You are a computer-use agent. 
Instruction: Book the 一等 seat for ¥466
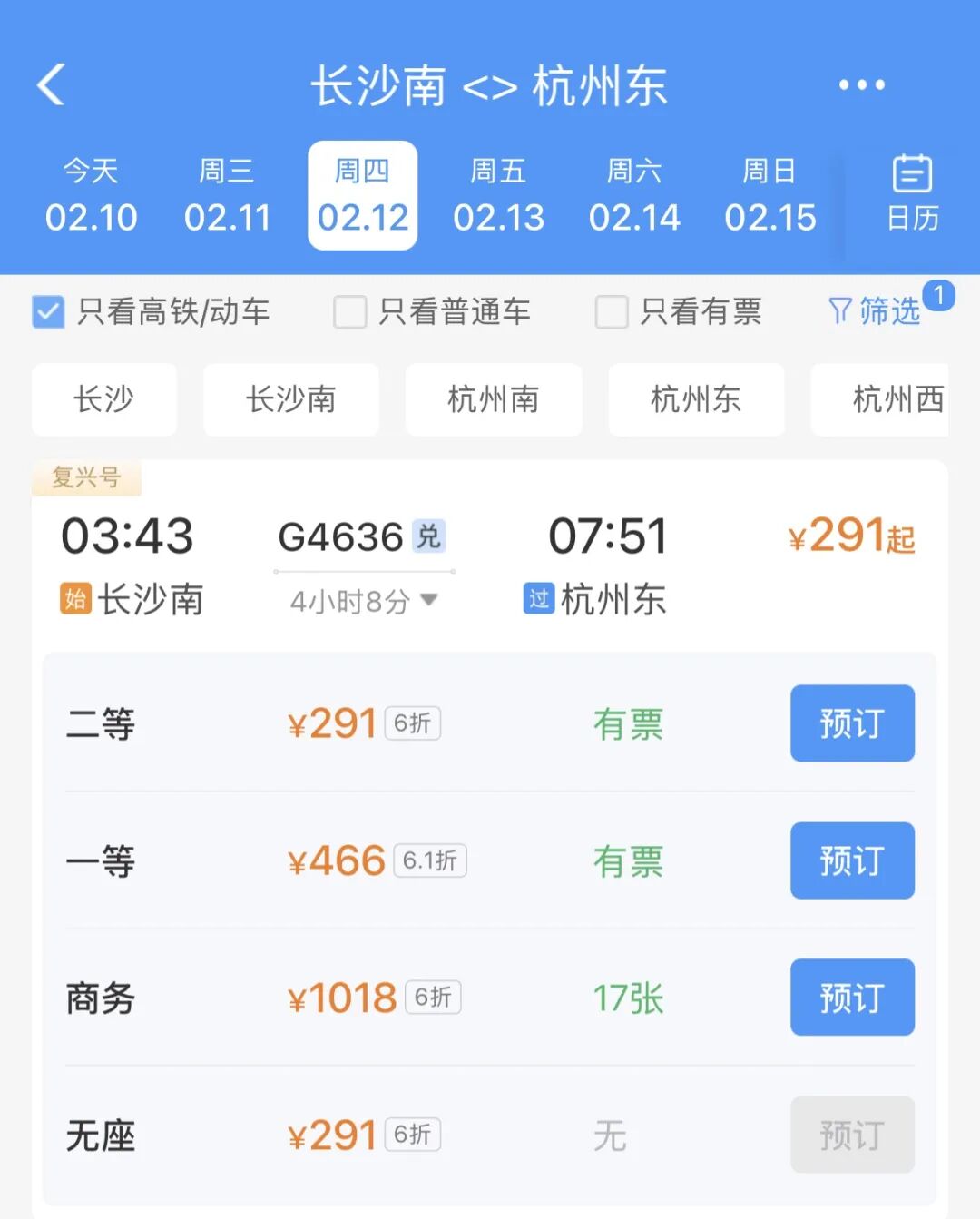(x=852, y=860)
